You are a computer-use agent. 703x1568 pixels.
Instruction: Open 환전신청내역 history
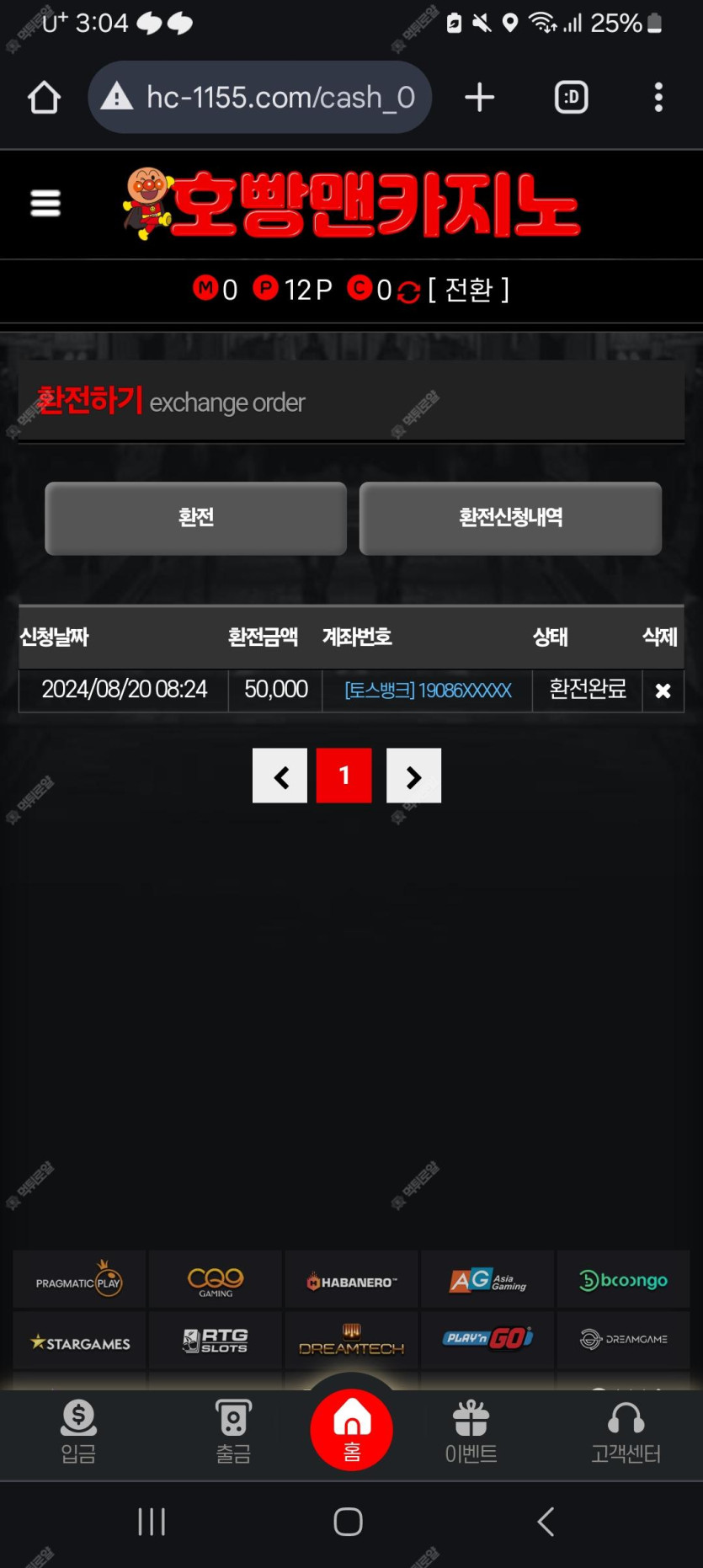point(510,518)
